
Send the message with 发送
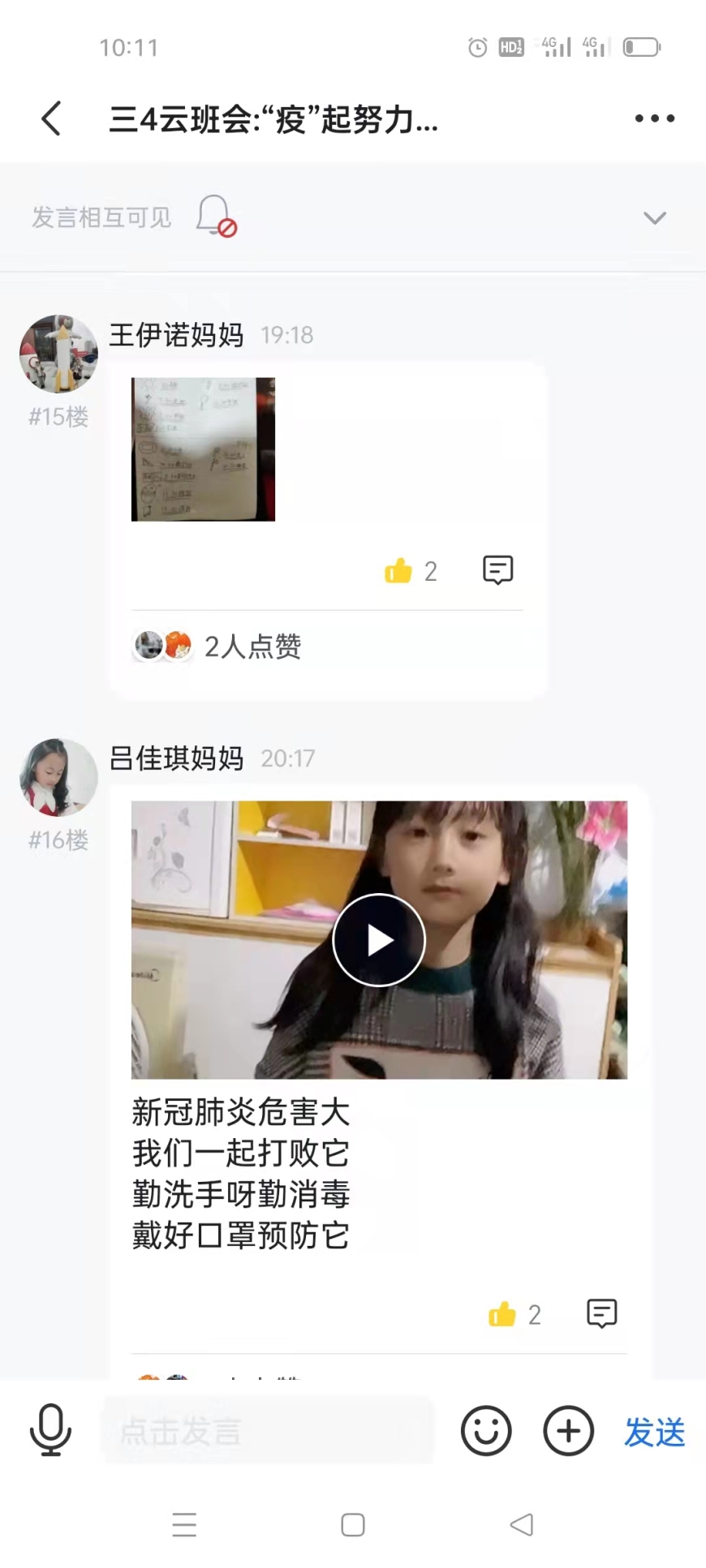pyautogui.click(x=654, y=1432)
